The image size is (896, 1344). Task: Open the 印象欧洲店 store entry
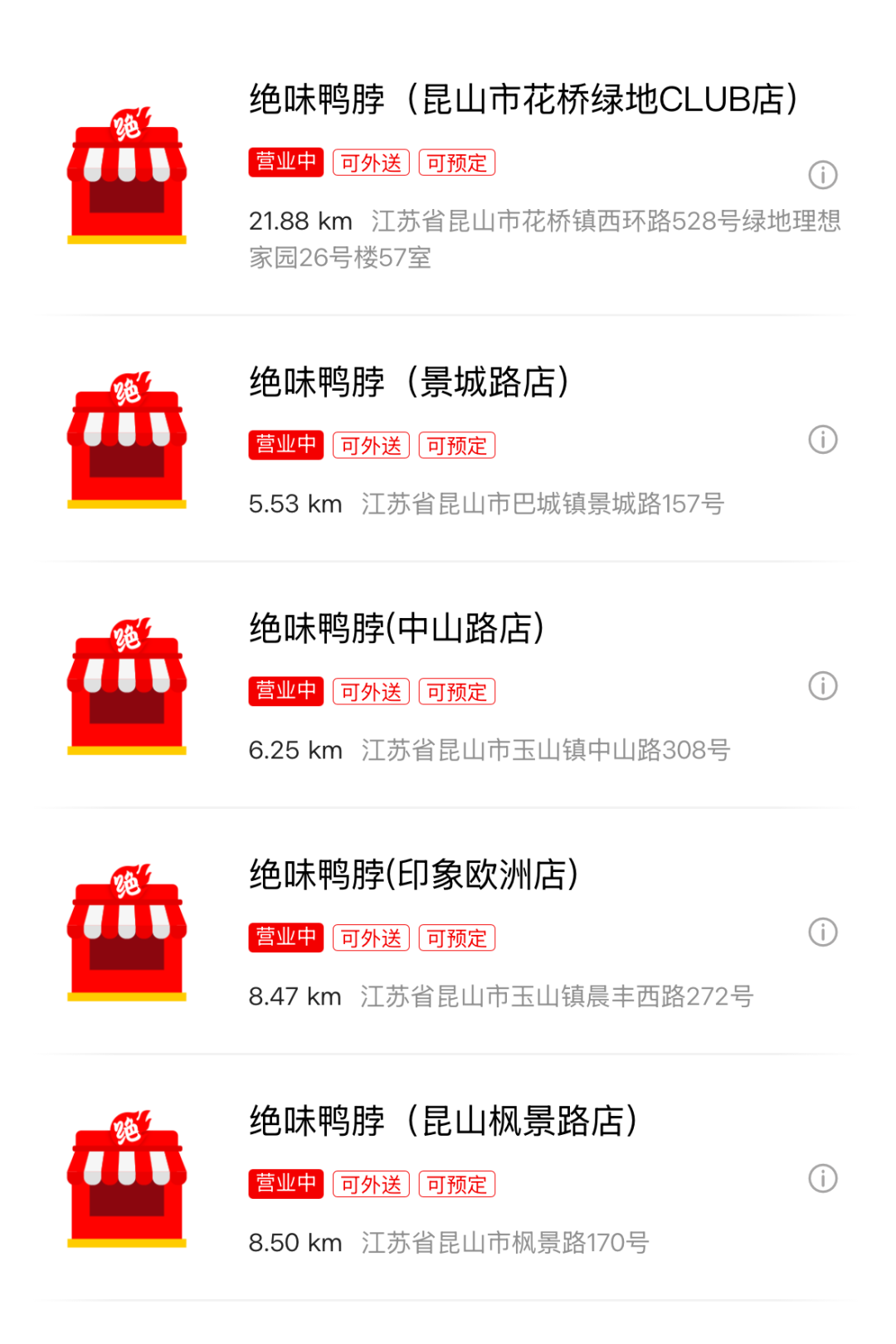coord(413,875)
